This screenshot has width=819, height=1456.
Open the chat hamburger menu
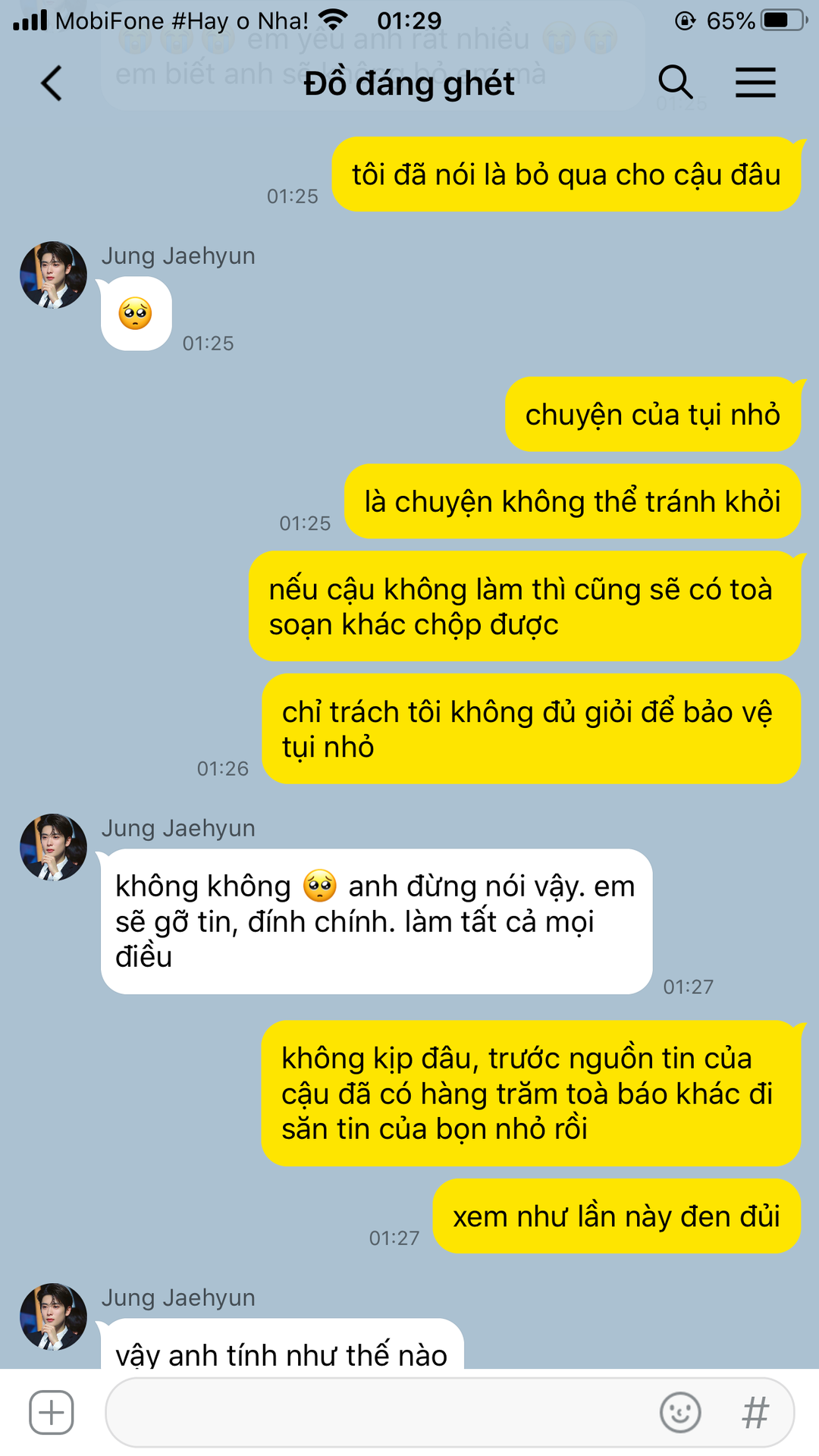755,82
